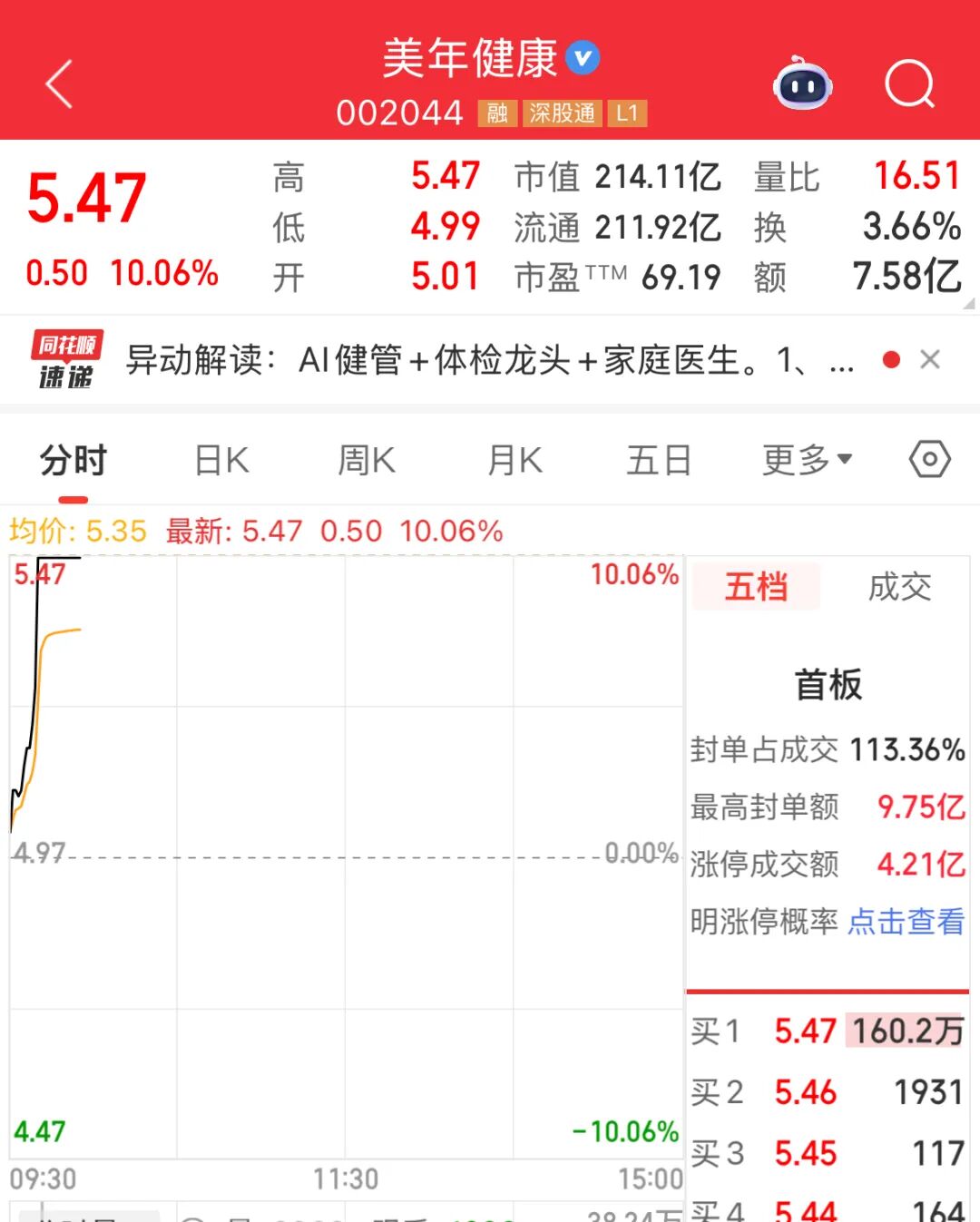Select the 分时 chart tab

coord(73,461)
